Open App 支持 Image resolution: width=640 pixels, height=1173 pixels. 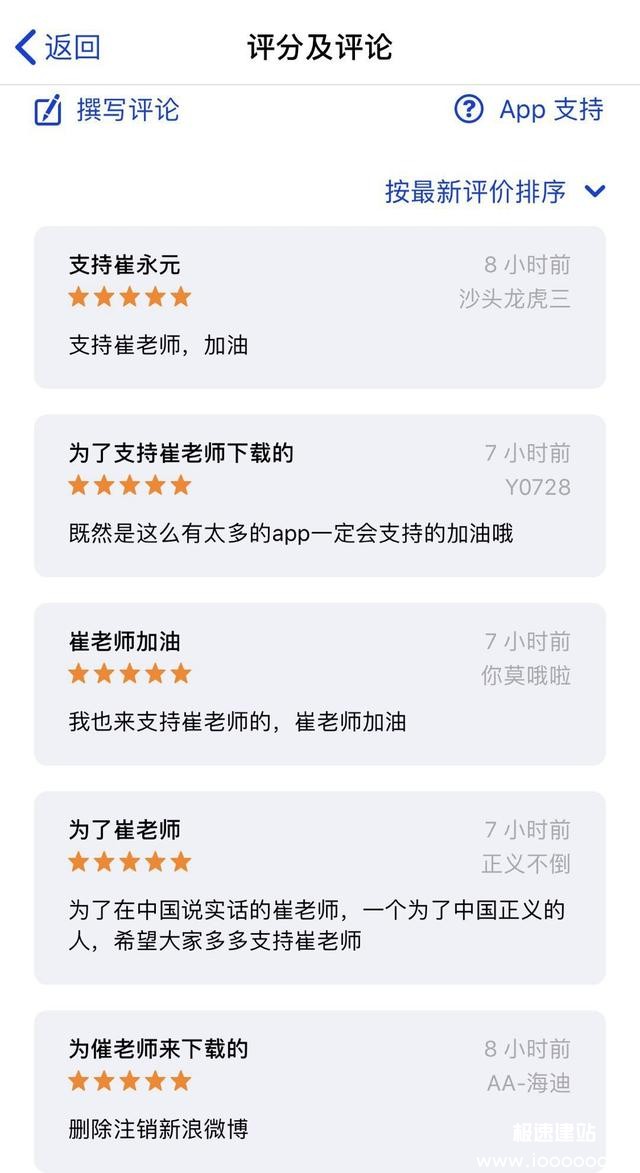click(529, 109)
